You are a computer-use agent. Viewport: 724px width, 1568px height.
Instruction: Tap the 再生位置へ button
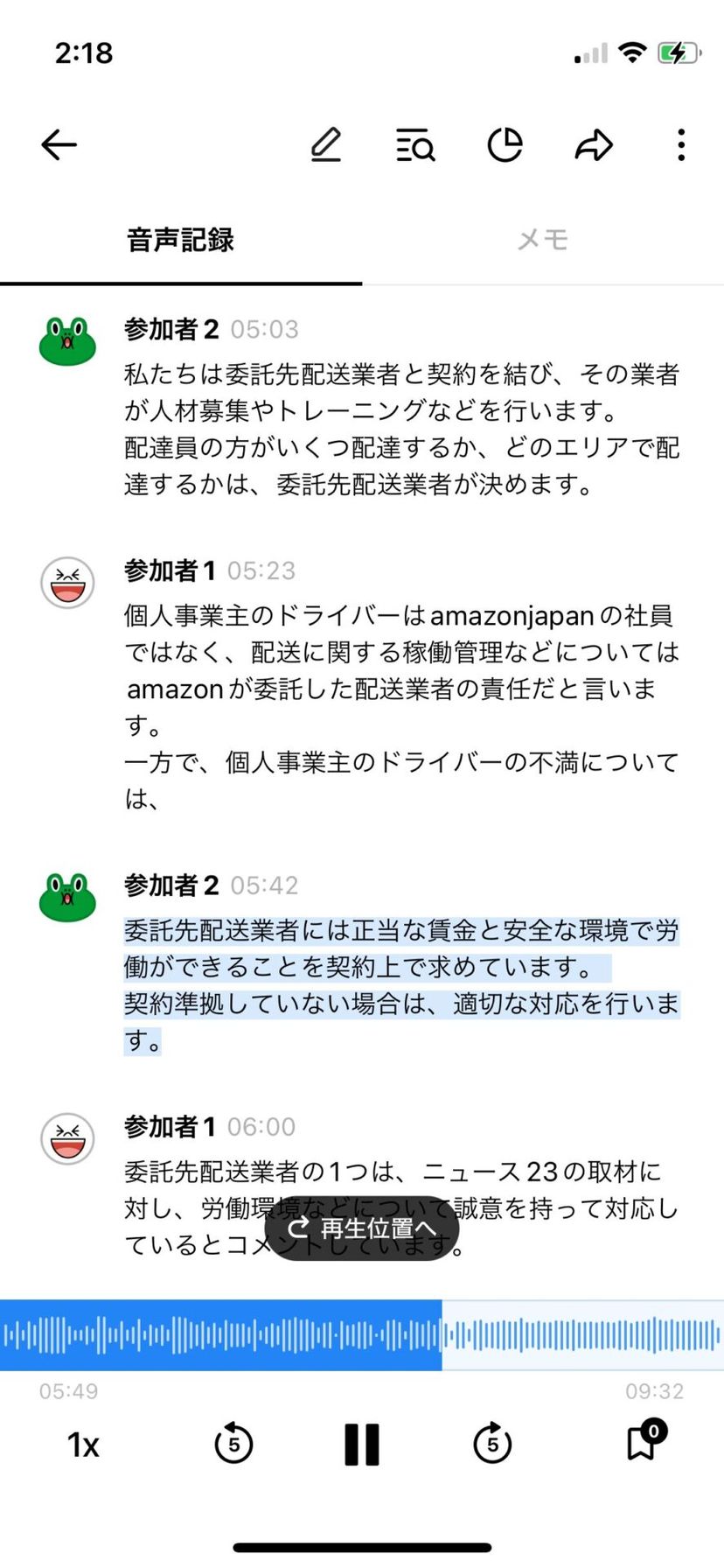362,1228
